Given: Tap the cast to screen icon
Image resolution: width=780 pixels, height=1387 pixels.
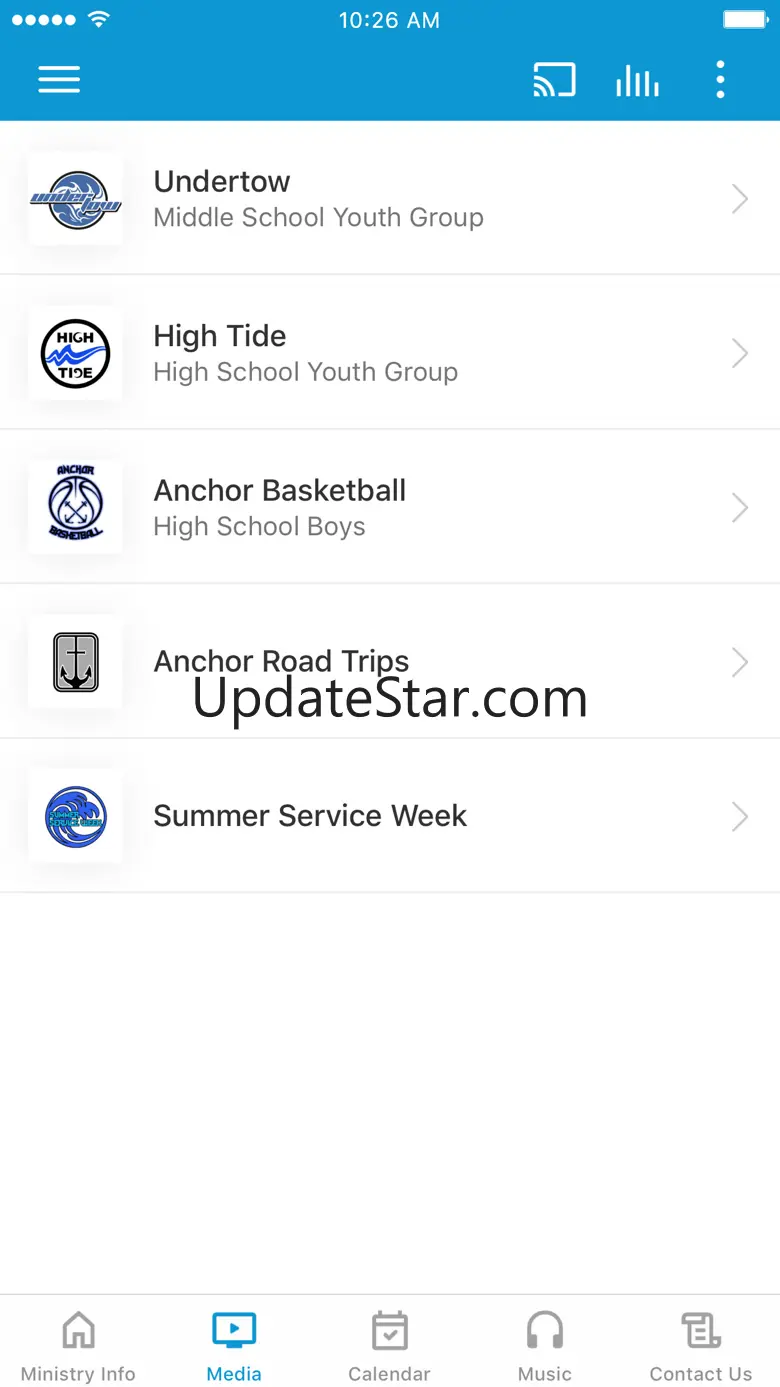Looking at the screenshot, I should [x=554, y=80].
